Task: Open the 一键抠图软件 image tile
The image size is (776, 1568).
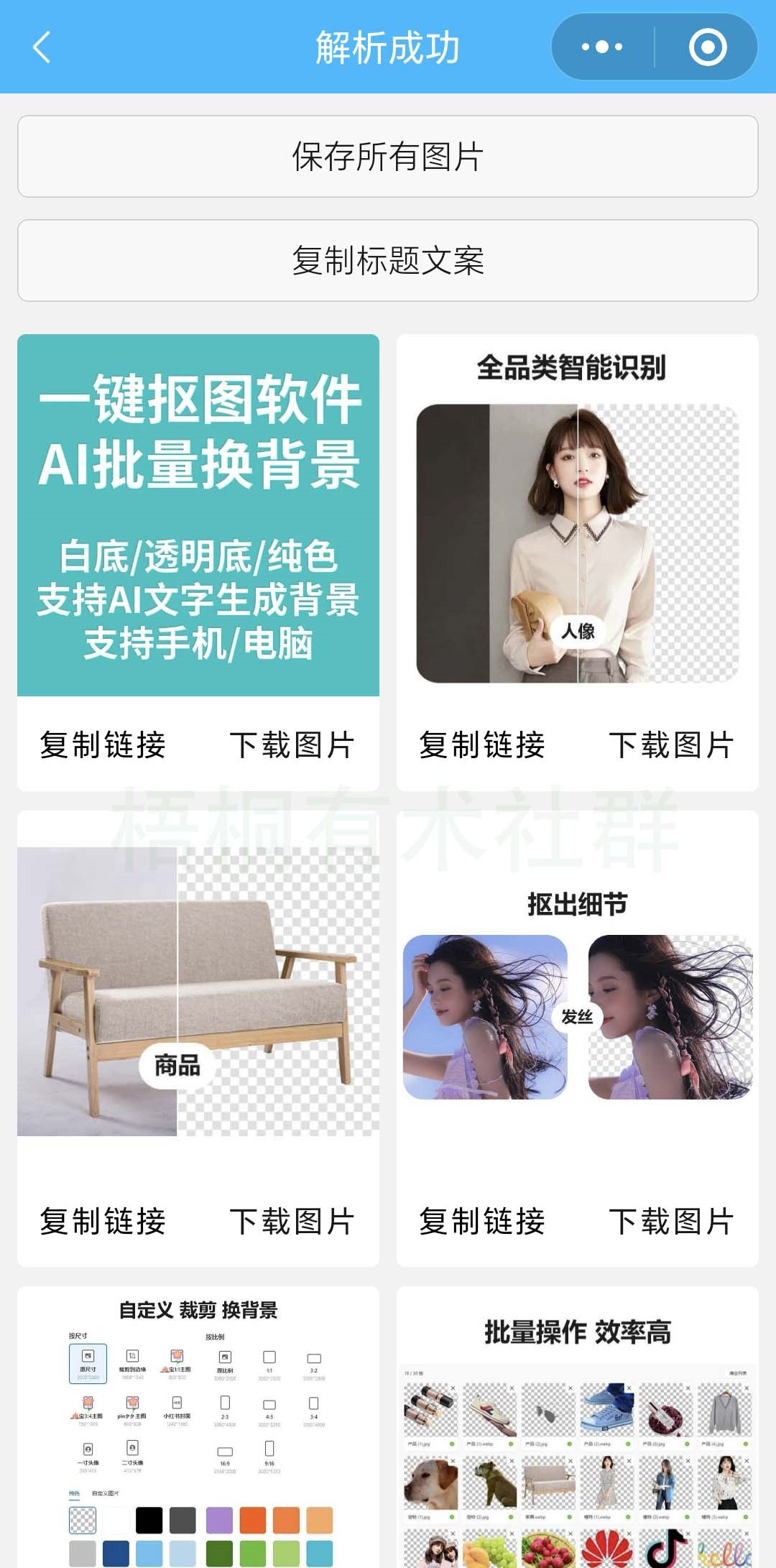Action: (x=198, y=515)
